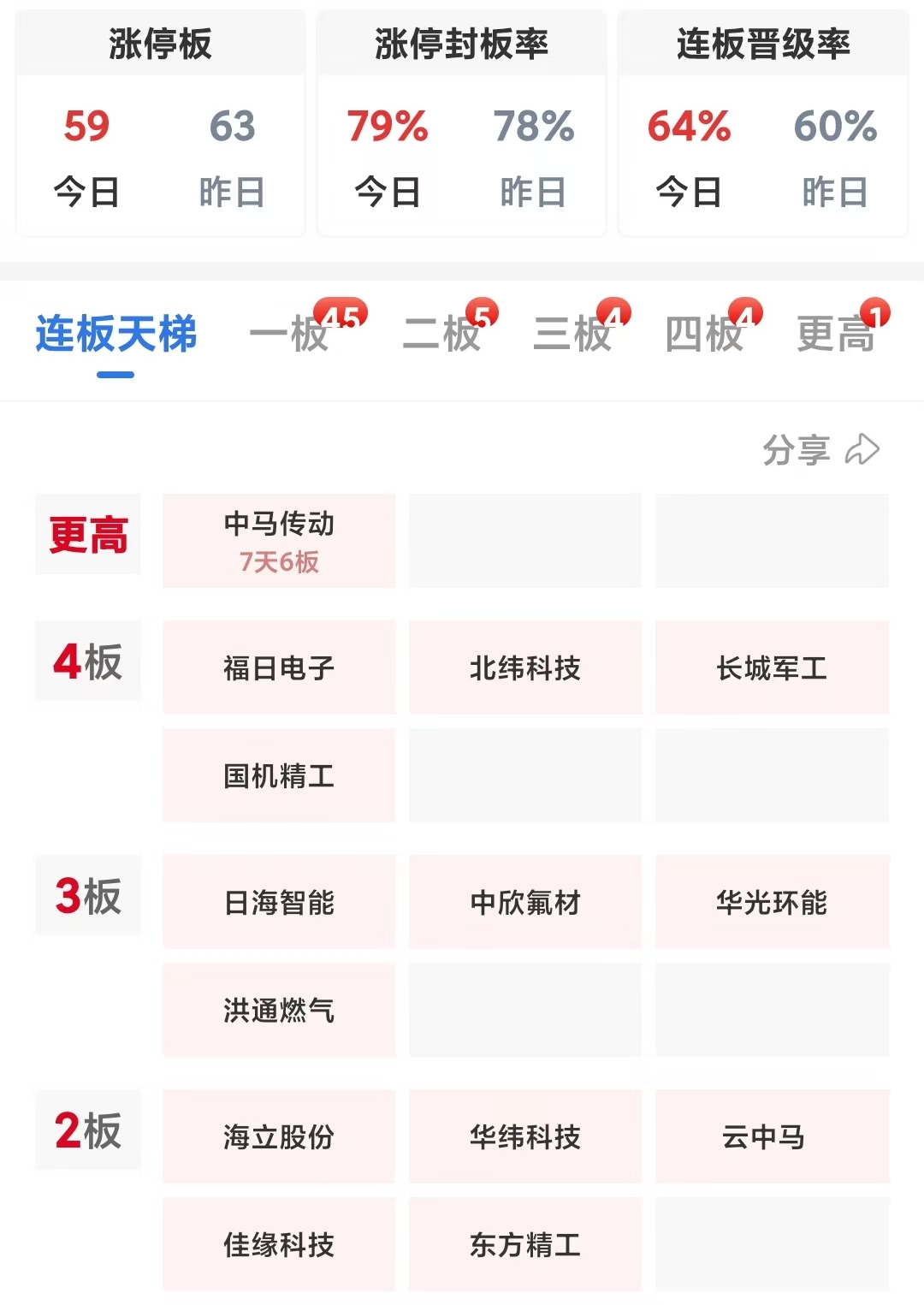Open the 佳缘科技 stock tile
The height and width of the screenshot is (1305, 924).
click(x=279, y=1244)
